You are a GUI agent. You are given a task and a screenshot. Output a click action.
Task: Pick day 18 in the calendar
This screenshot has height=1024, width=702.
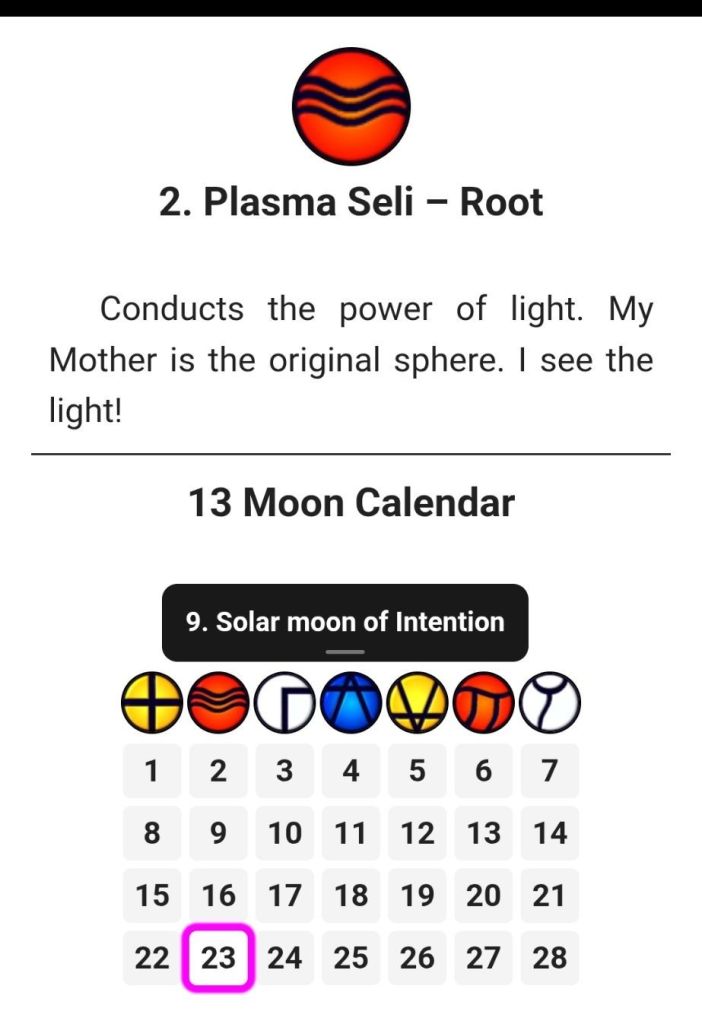[x=351, y=895]
